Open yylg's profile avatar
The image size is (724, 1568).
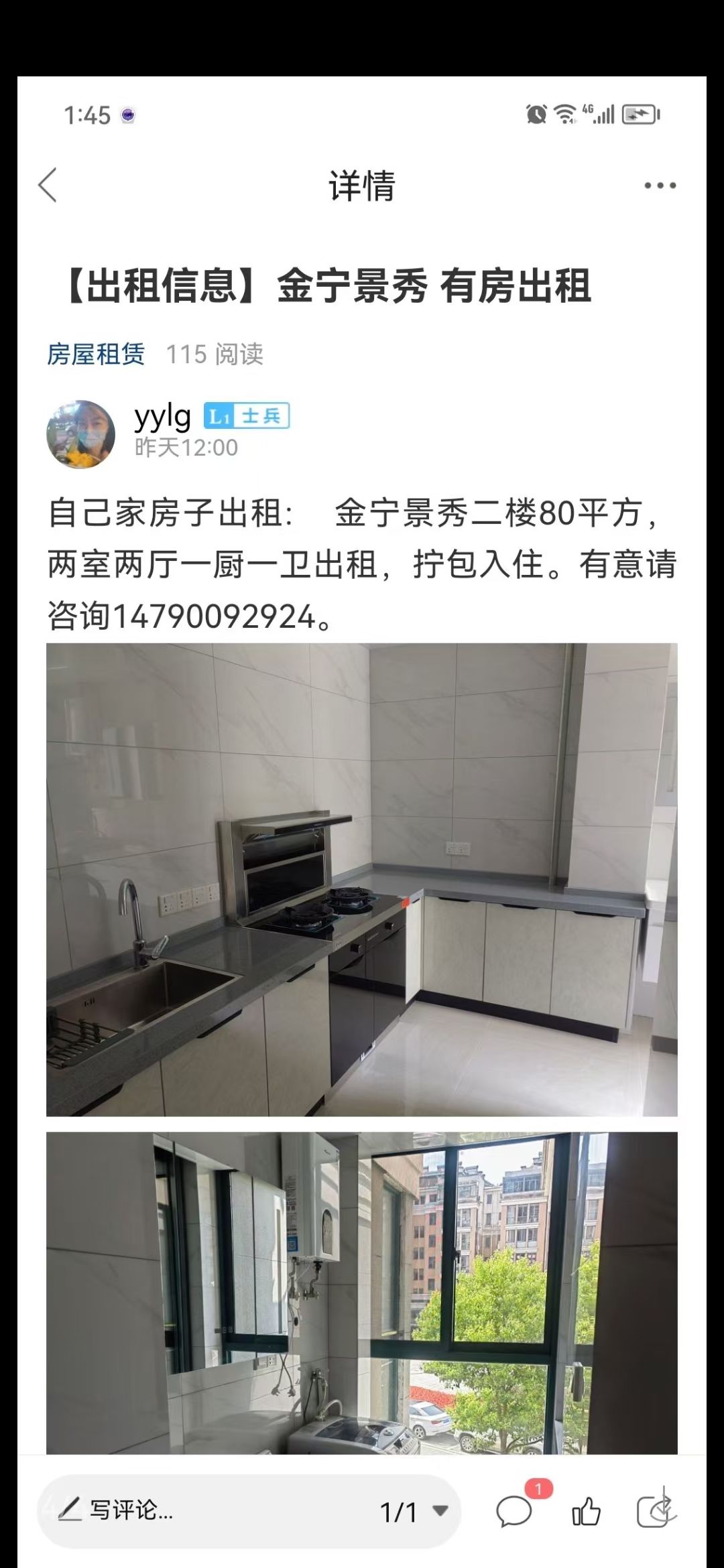pyautogui.click(x=80, y=434)
